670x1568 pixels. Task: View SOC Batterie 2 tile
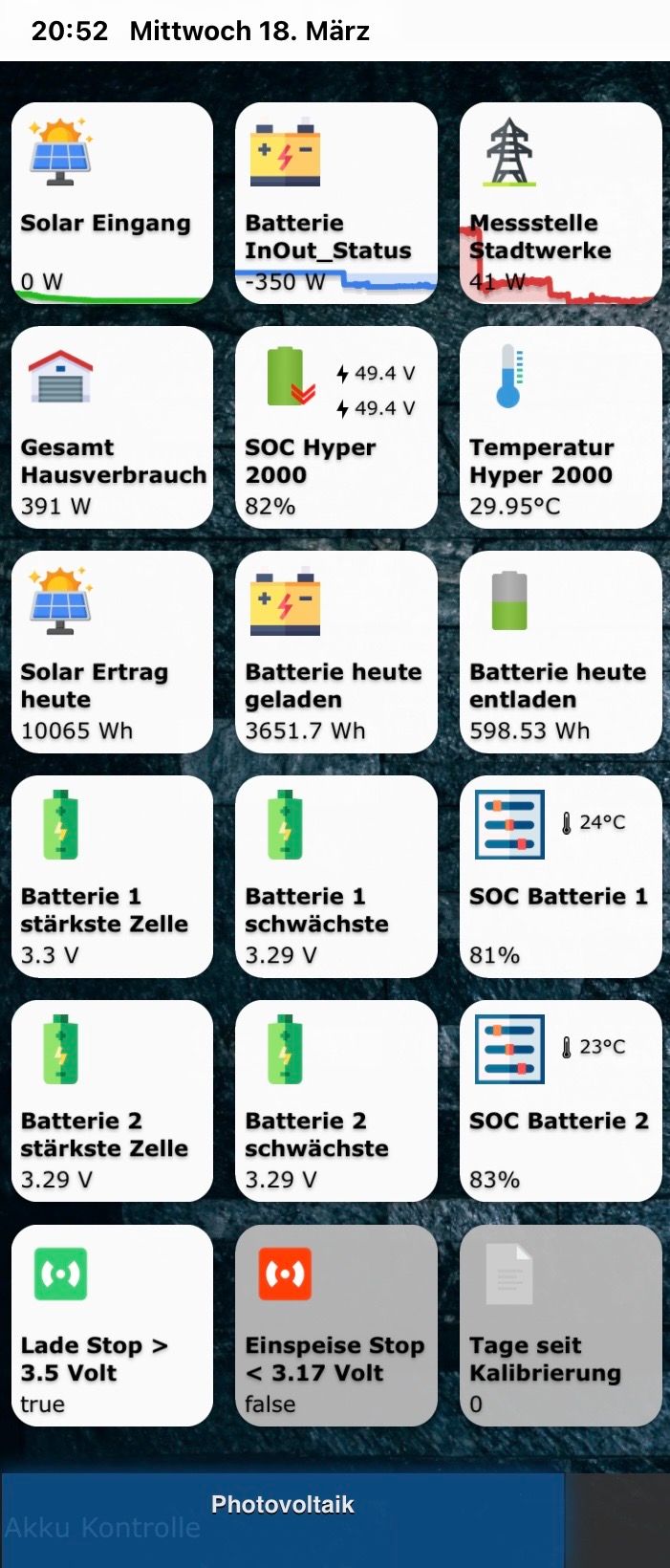(x=561, y=1101)
